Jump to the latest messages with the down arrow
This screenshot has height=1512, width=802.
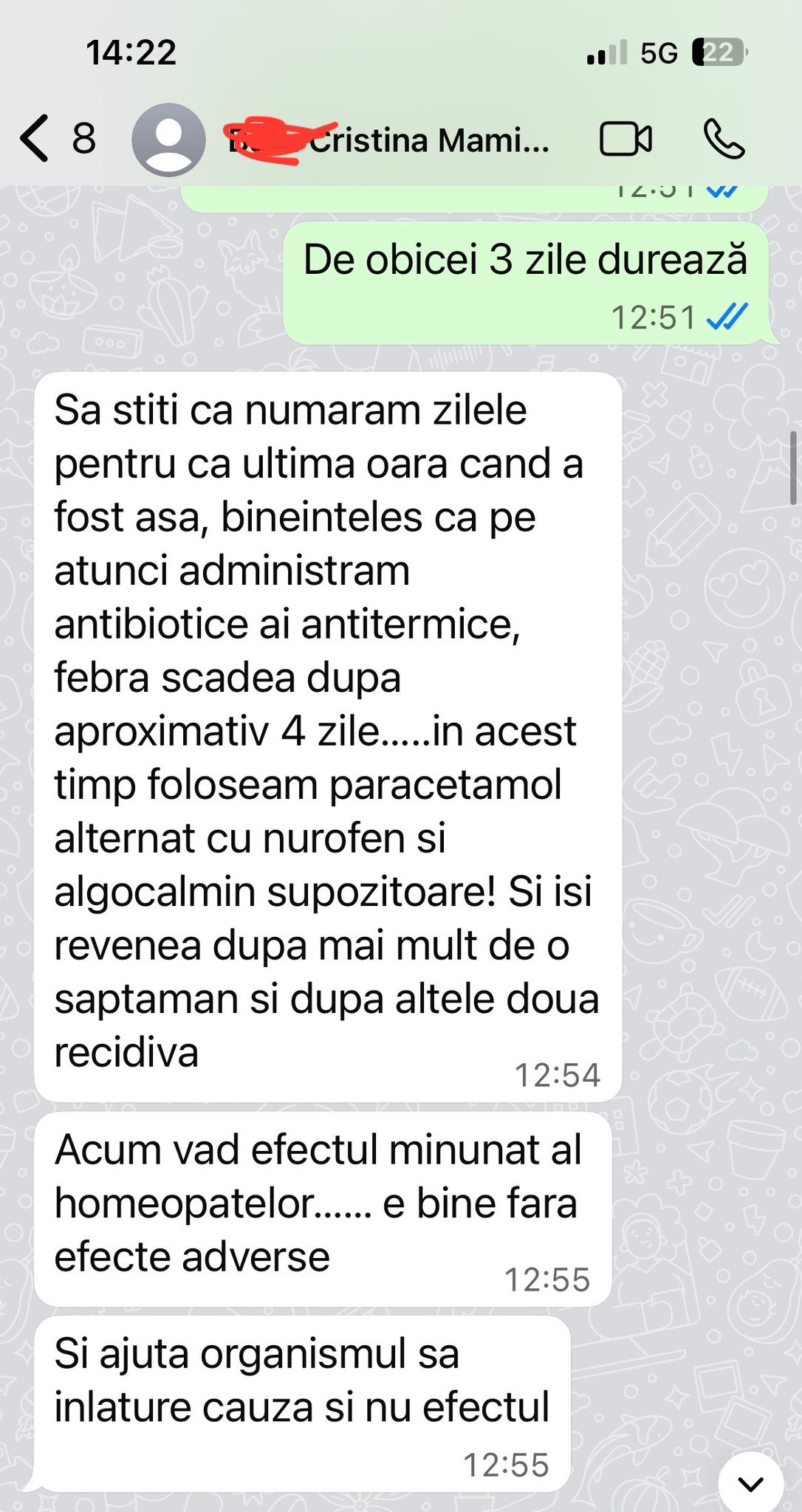point(750,1482)
